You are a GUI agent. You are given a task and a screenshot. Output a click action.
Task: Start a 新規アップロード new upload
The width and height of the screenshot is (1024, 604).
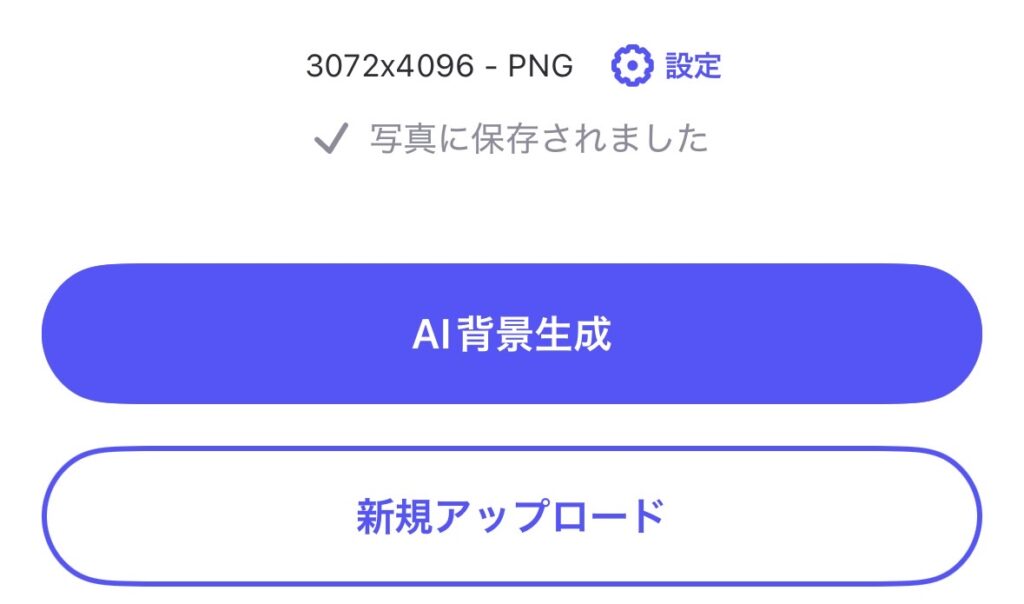[x=511, y=517]
